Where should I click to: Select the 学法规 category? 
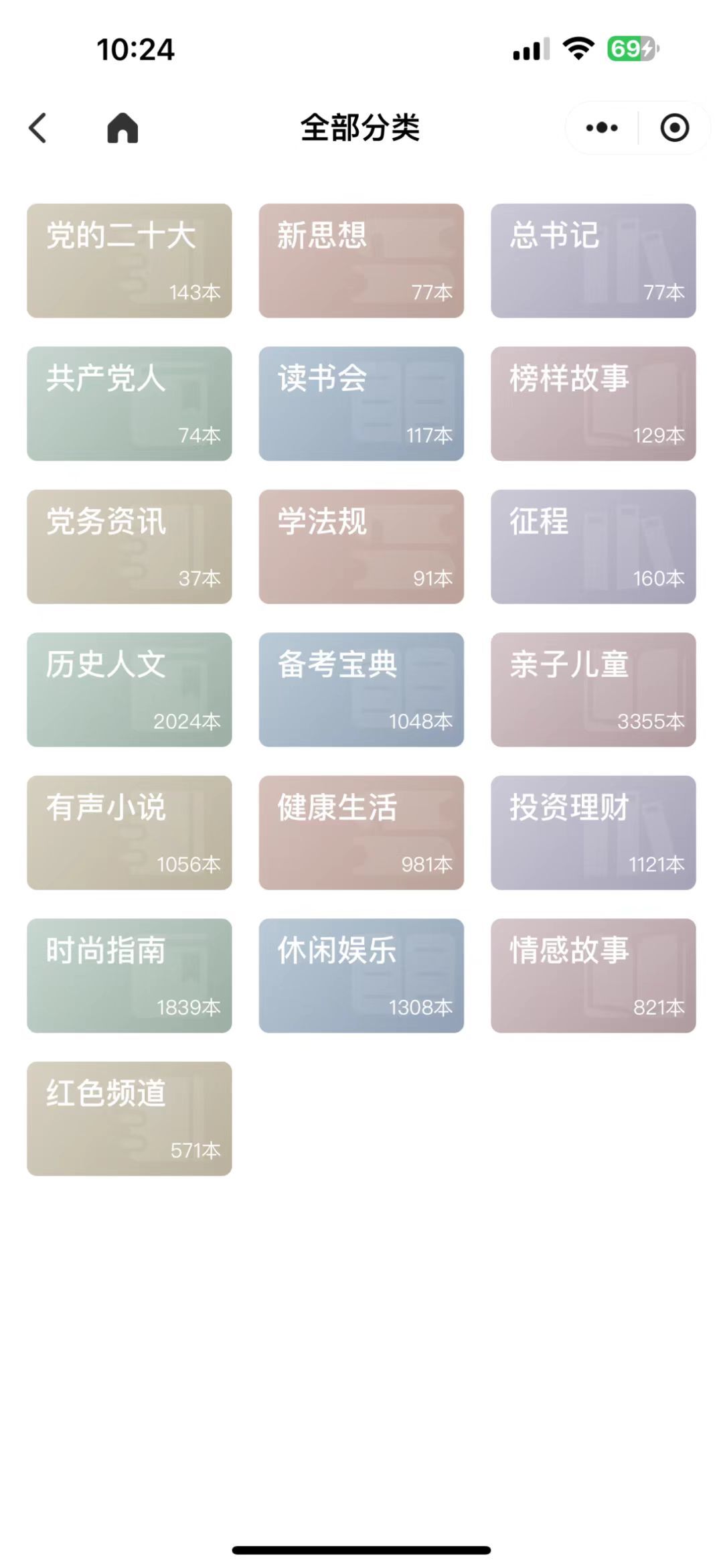[x=361, y=547]
